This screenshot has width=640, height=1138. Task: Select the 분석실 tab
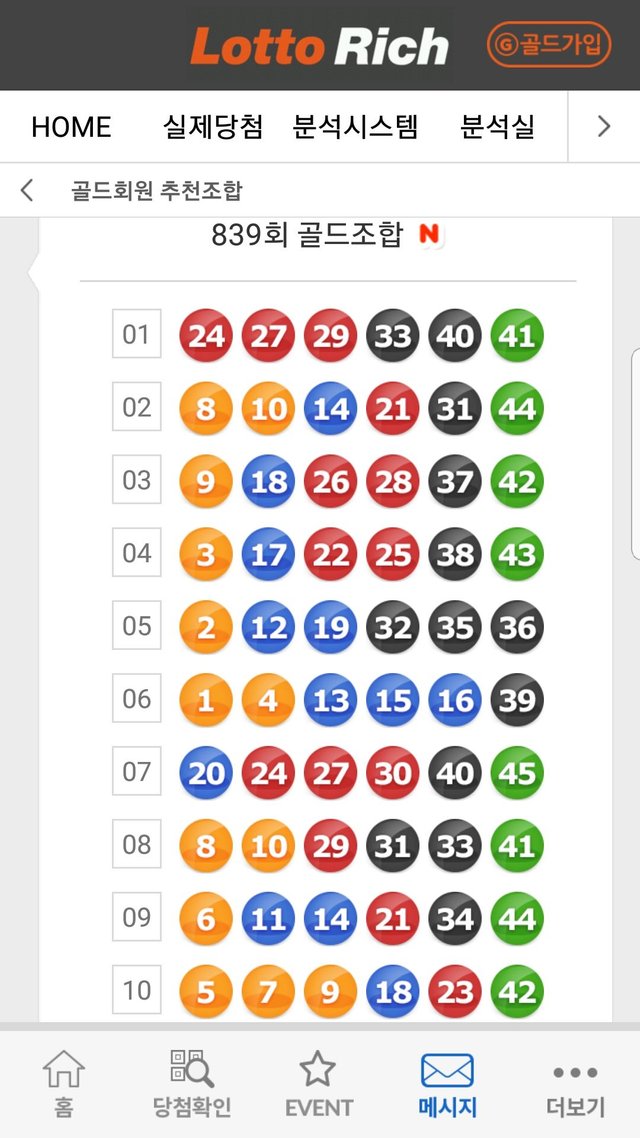tap(497, 127)
